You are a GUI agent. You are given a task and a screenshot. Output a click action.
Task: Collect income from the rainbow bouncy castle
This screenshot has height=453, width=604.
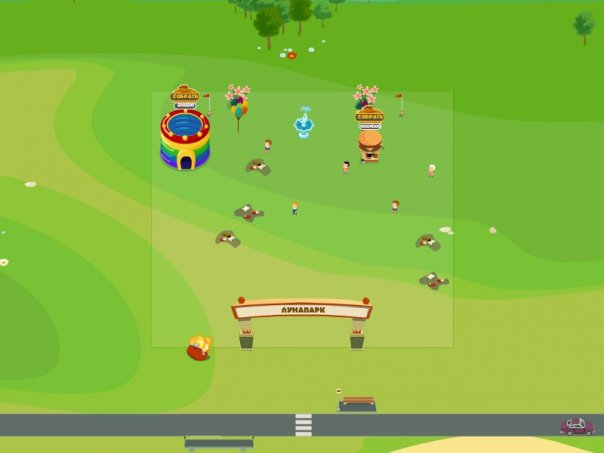point(185,96)
